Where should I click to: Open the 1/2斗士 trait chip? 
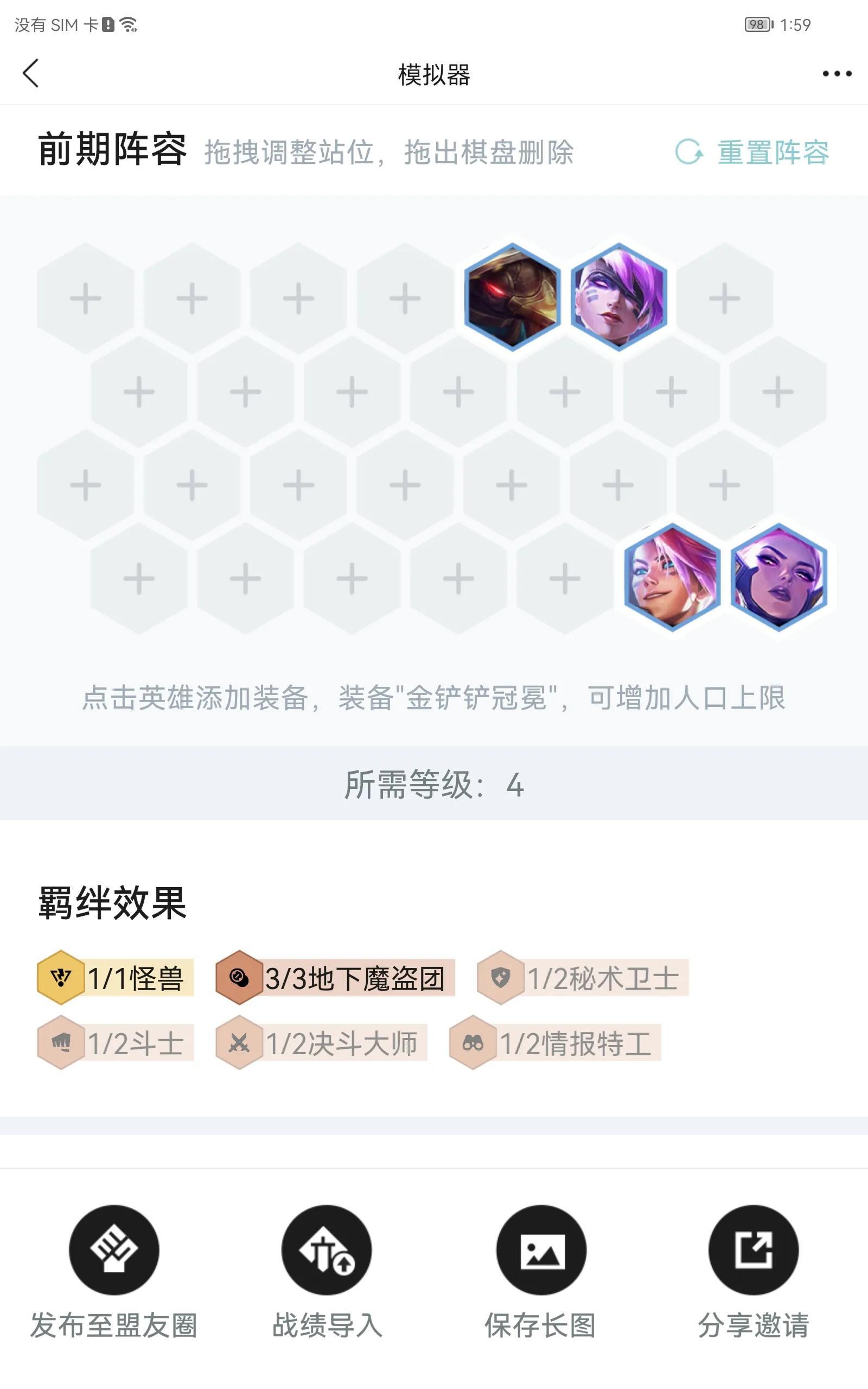(116, 1042)
